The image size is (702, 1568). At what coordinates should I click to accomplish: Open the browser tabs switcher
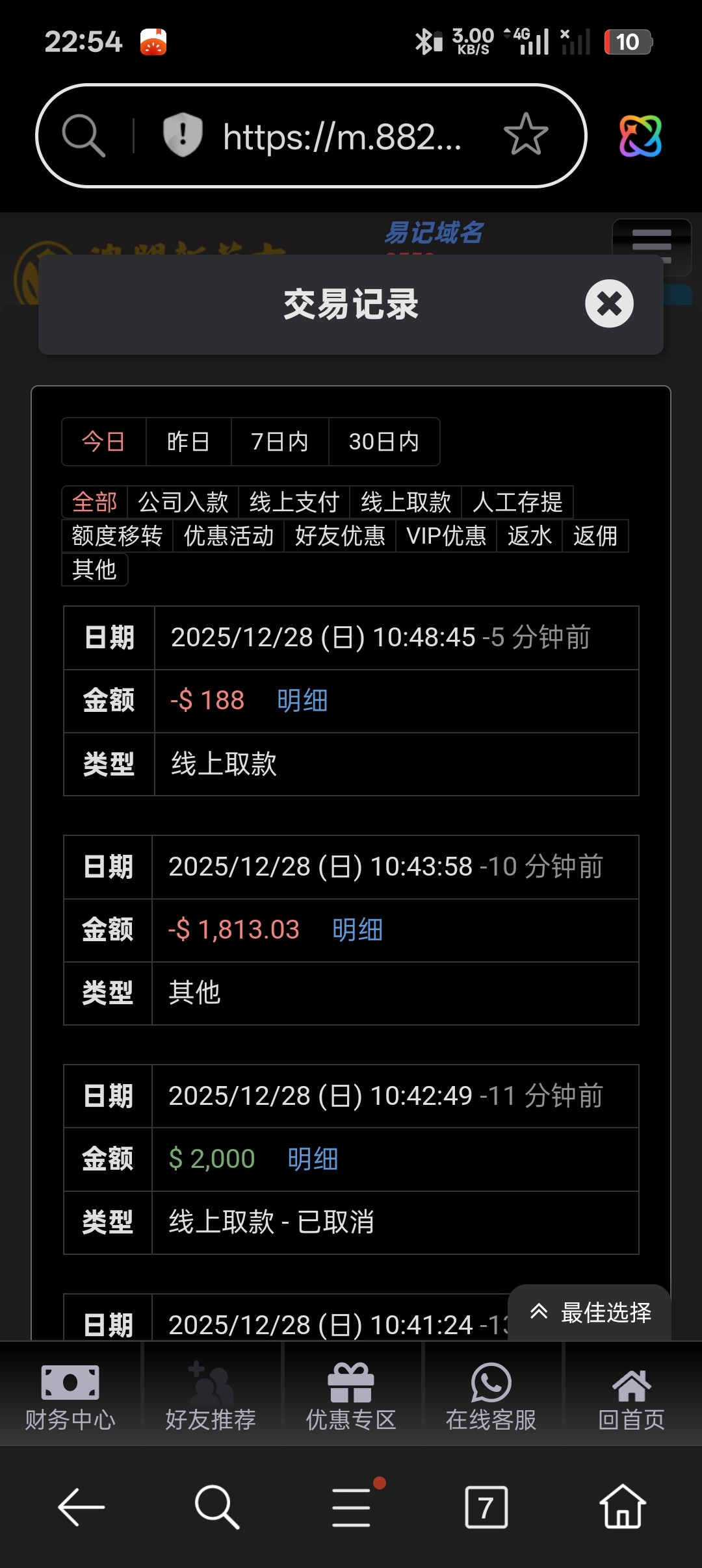coord(486,1507)
